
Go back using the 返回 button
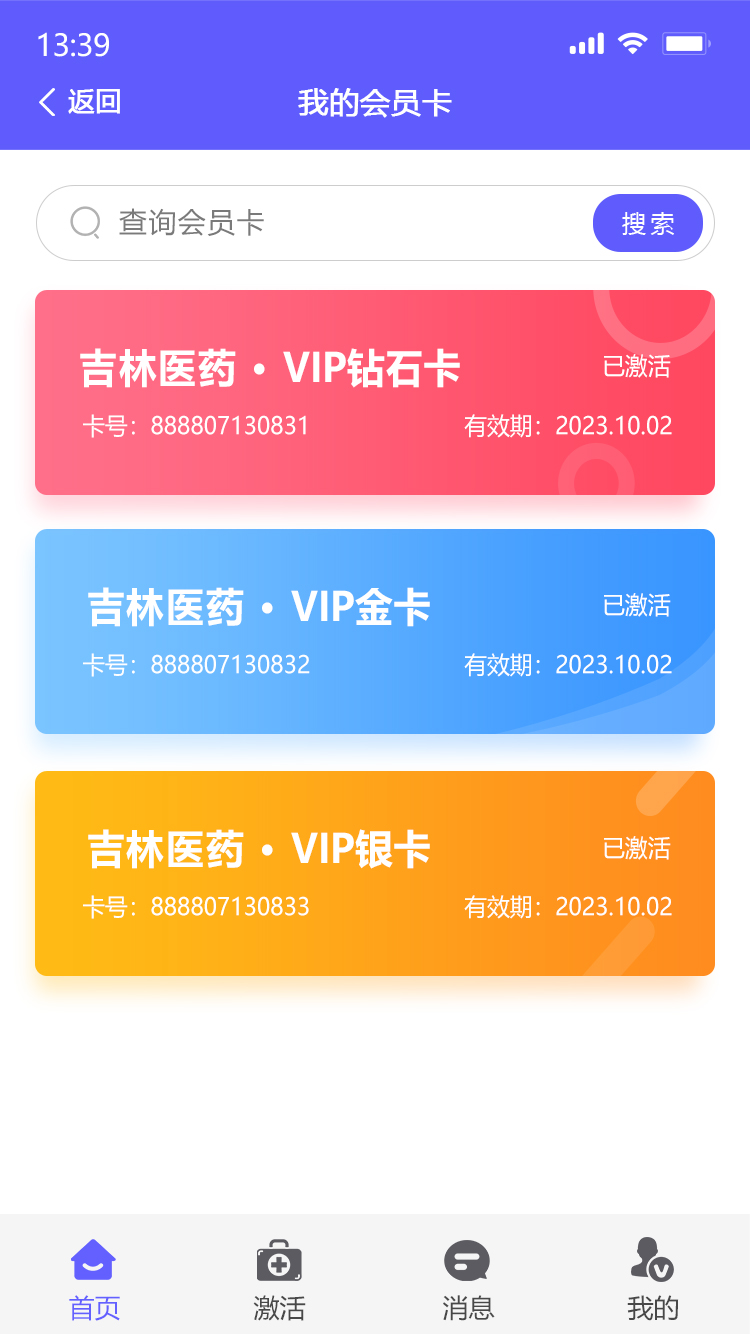coord(79,102)
